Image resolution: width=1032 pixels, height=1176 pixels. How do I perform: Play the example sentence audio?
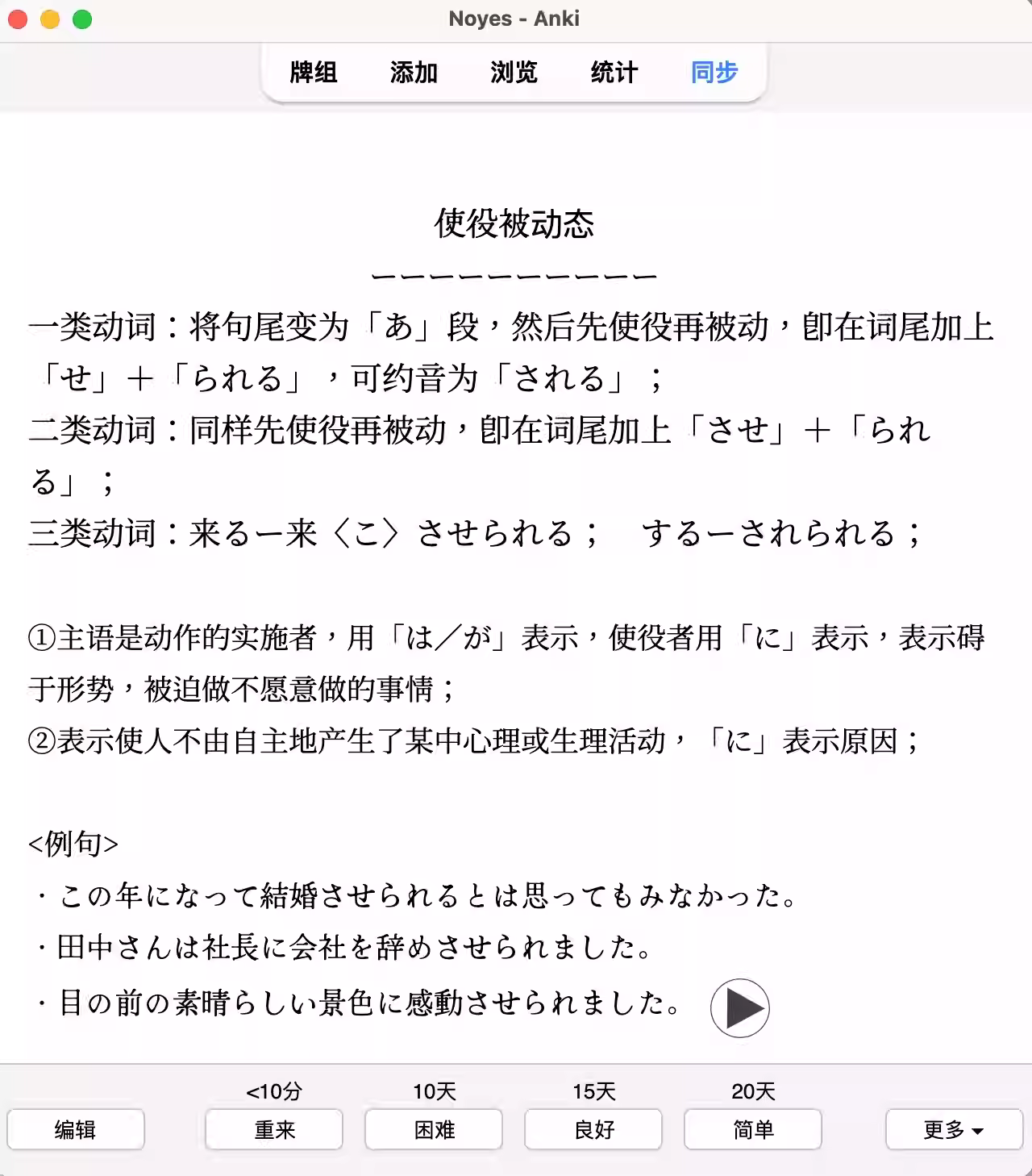[739, 1007]
